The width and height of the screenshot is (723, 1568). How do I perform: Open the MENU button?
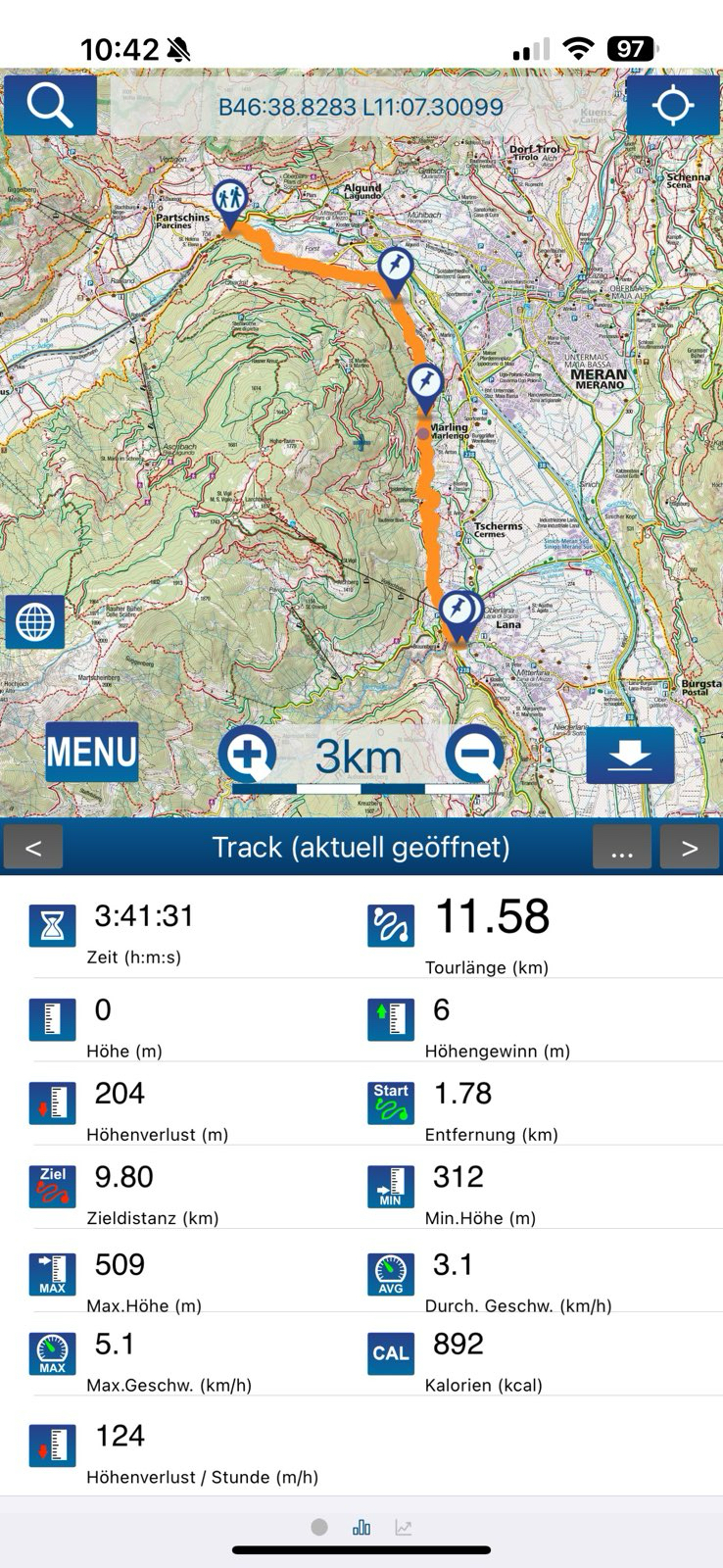(x=92, y=752)
